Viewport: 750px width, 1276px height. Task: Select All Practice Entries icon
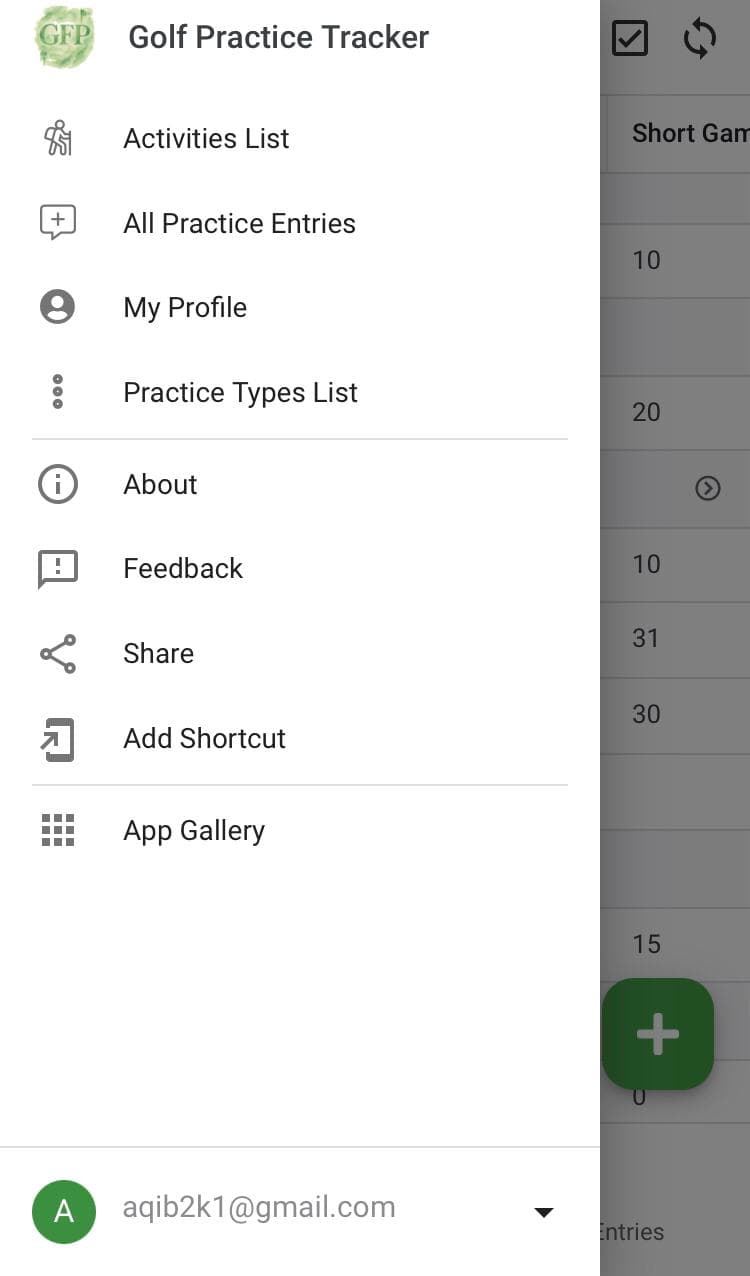[57, 223]
